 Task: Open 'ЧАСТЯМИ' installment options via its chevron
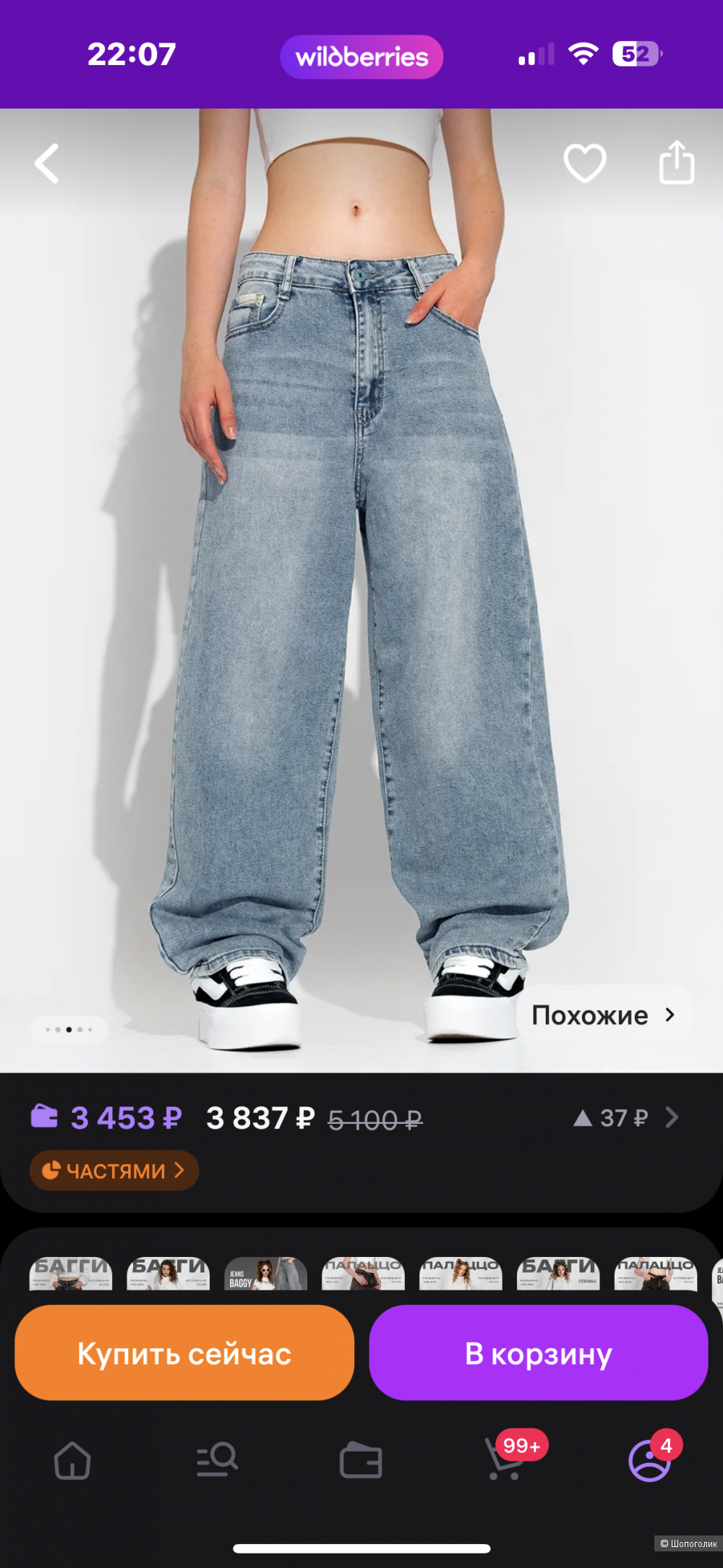click(x=181, y=1170)
